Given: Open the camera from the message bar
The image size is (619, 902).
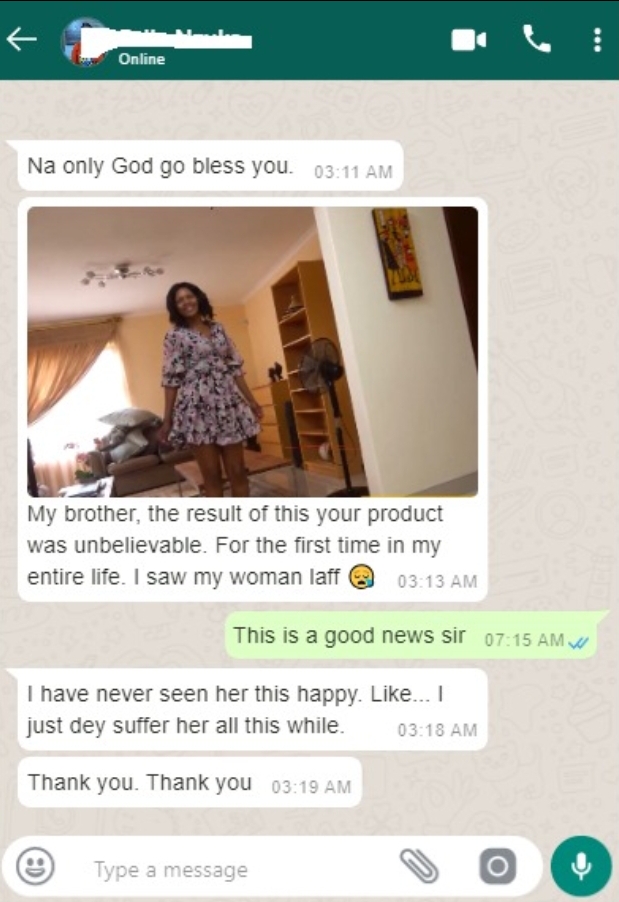Looking at the screenshot, I should tap(497, 866).
